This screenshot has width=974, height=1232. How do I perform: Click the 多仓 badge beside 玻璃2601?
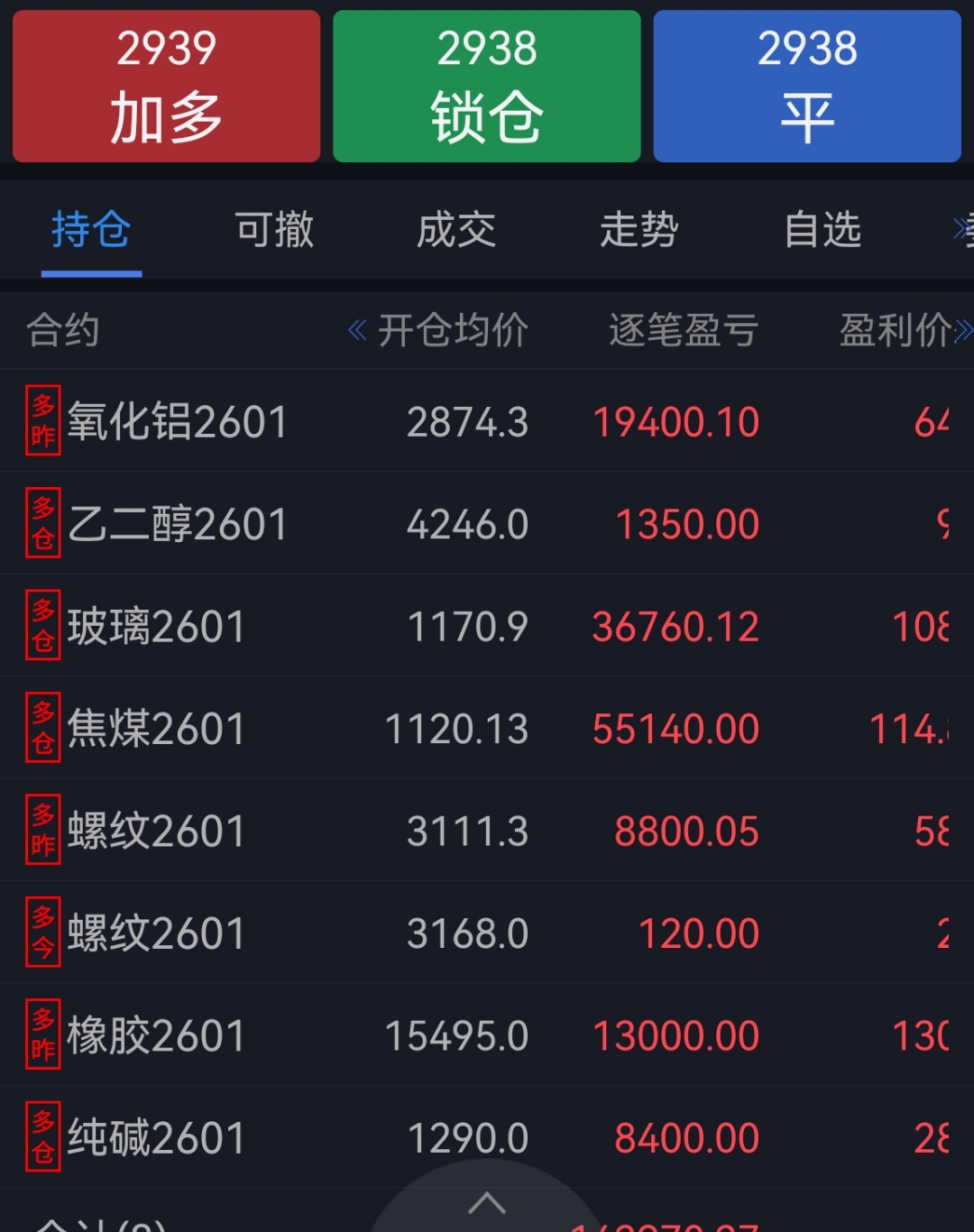41,625
